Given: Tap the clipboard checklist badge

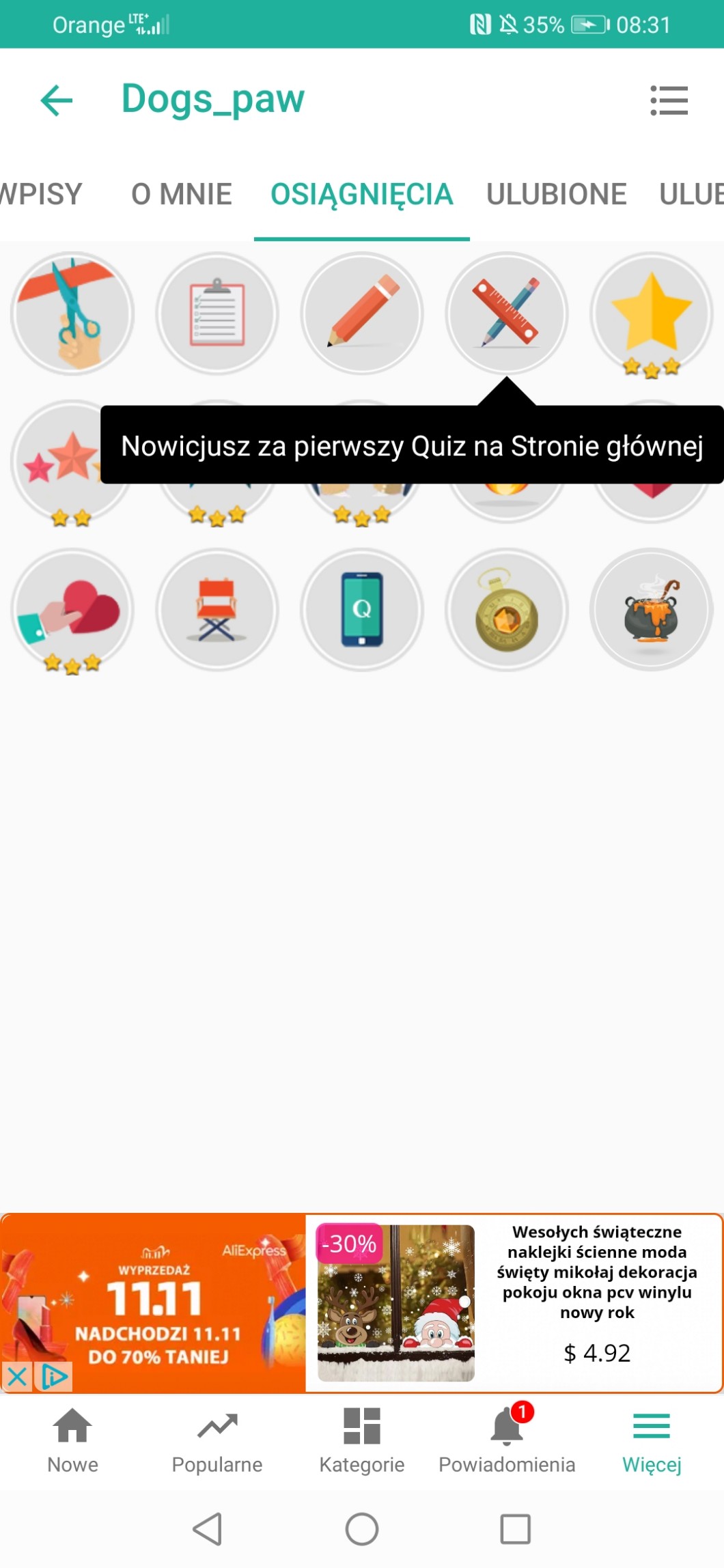Looking at the screenshot, I should click(x=217, y=313).
